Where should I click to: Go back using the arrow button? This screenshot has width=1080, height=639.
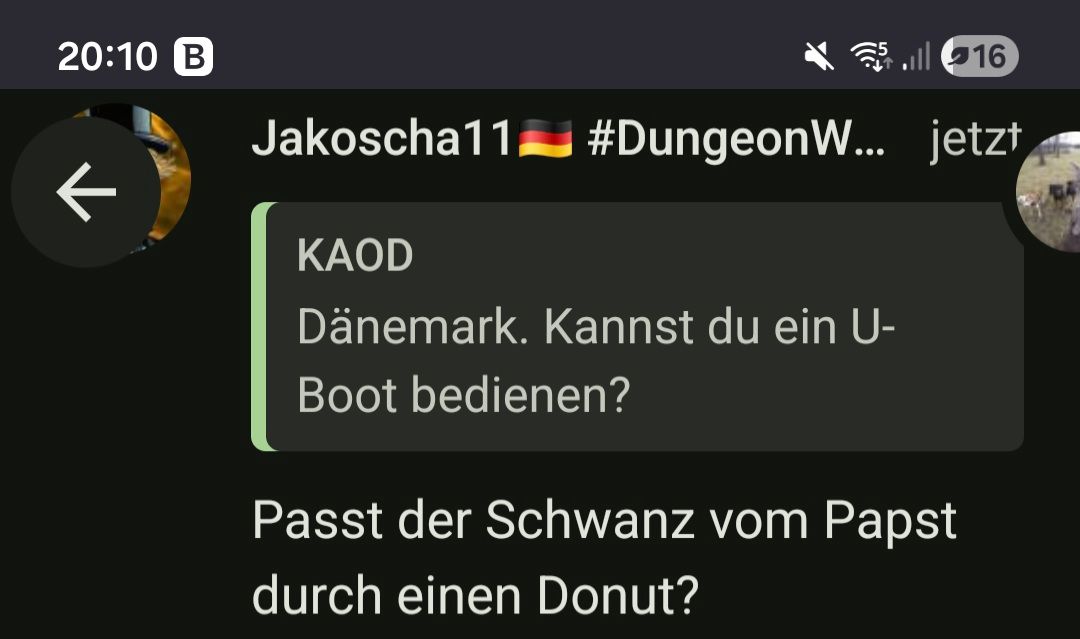[86, 193]
